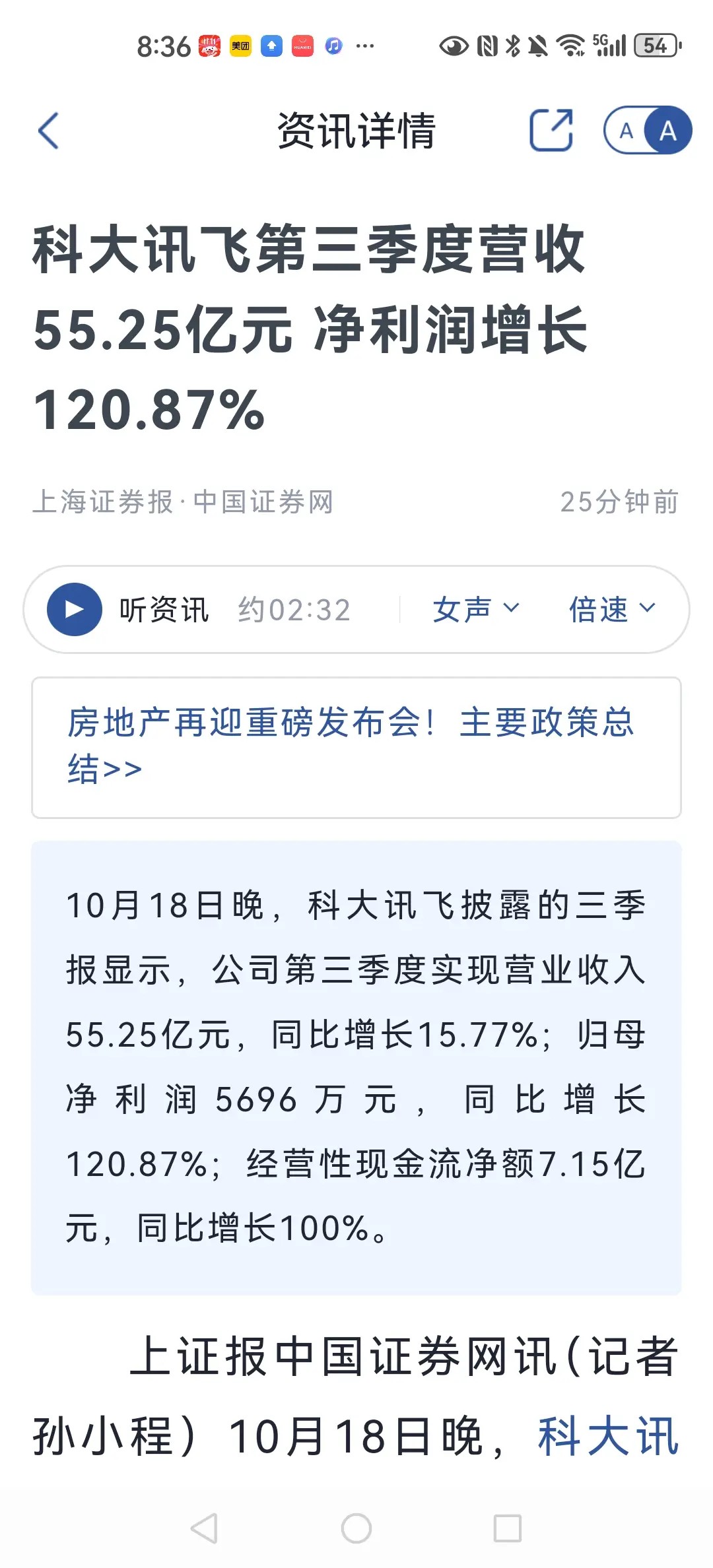Viewport: 713px width, 1568px height.
Task: Toggle the font size switch
Action: [647, 130]
